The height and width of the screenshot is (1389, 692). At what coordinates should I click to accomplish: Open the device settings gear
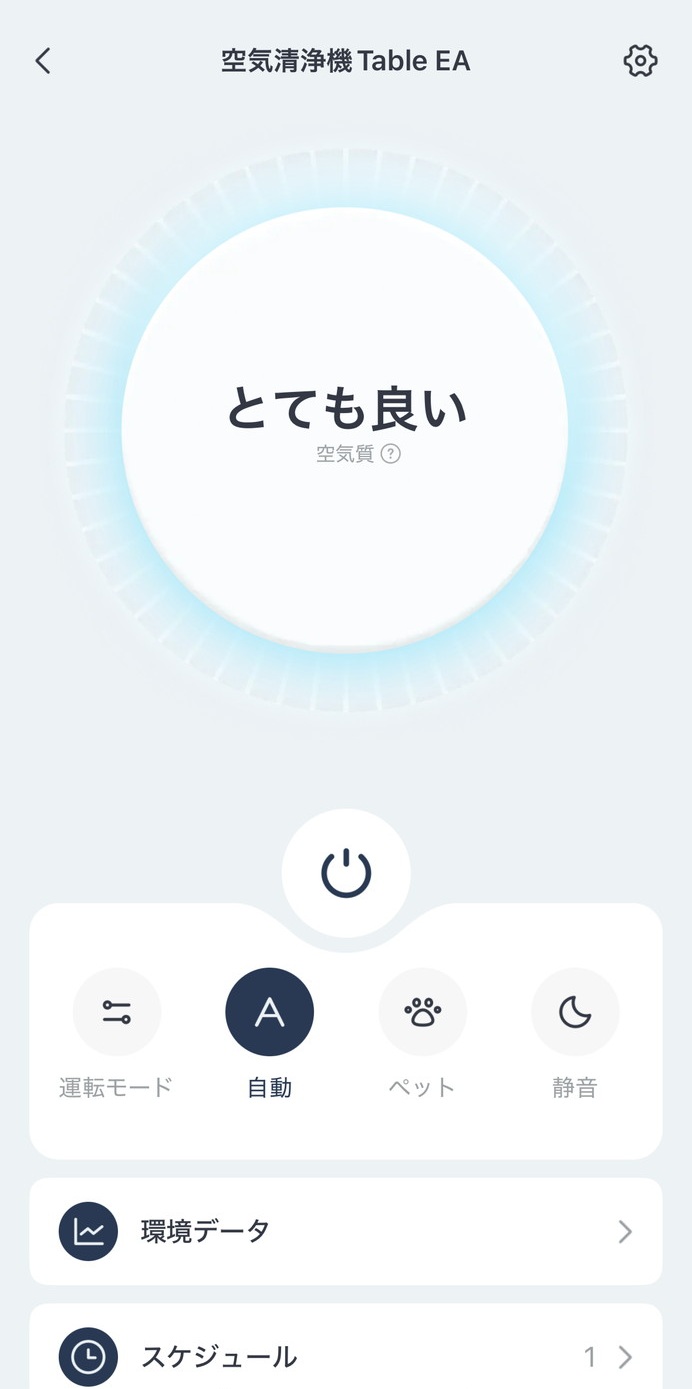pyautogui.click(x=640, y=61)
